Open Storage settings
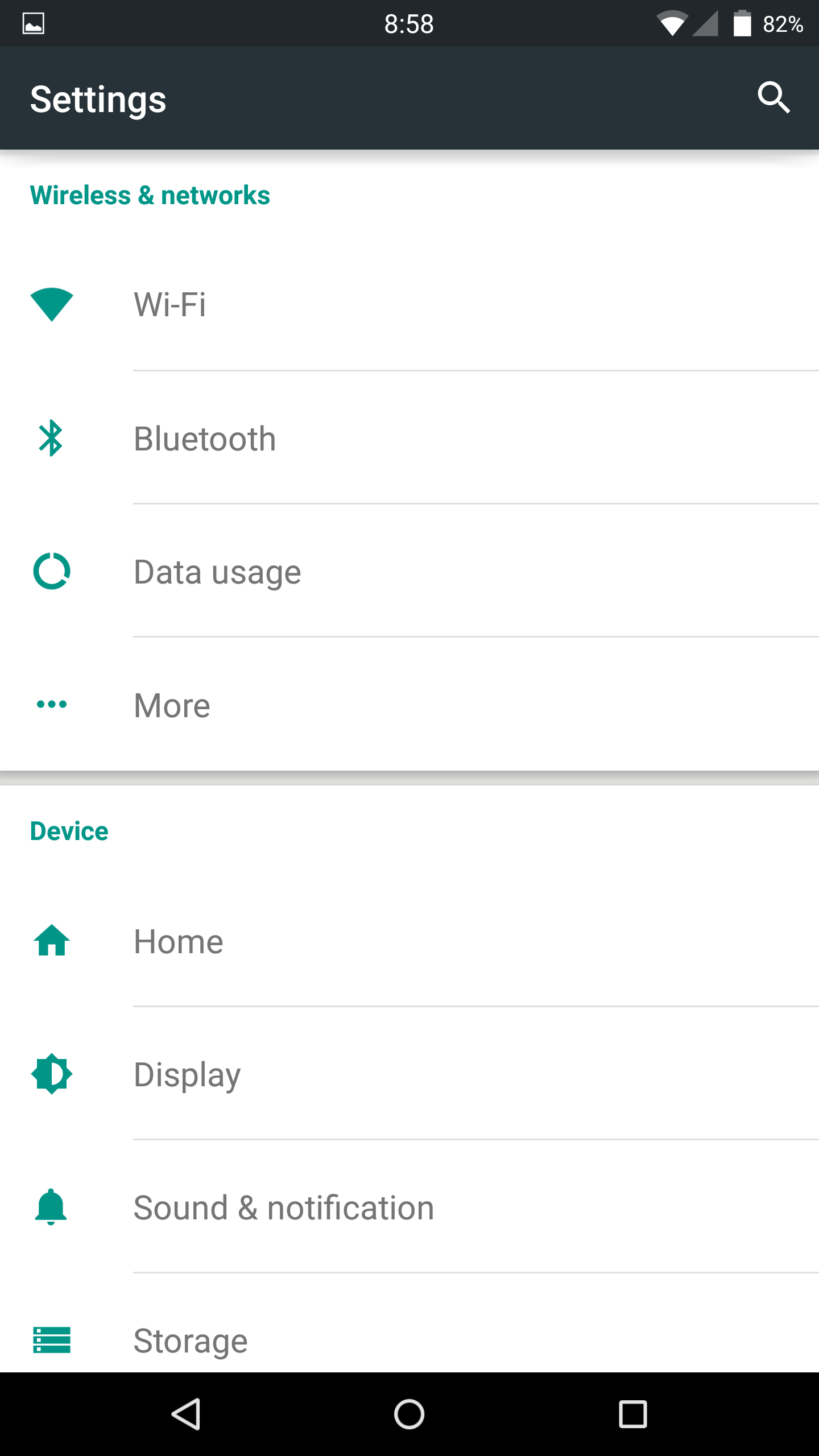The width and height of the screenshot is (819, 1456). 409,1324
